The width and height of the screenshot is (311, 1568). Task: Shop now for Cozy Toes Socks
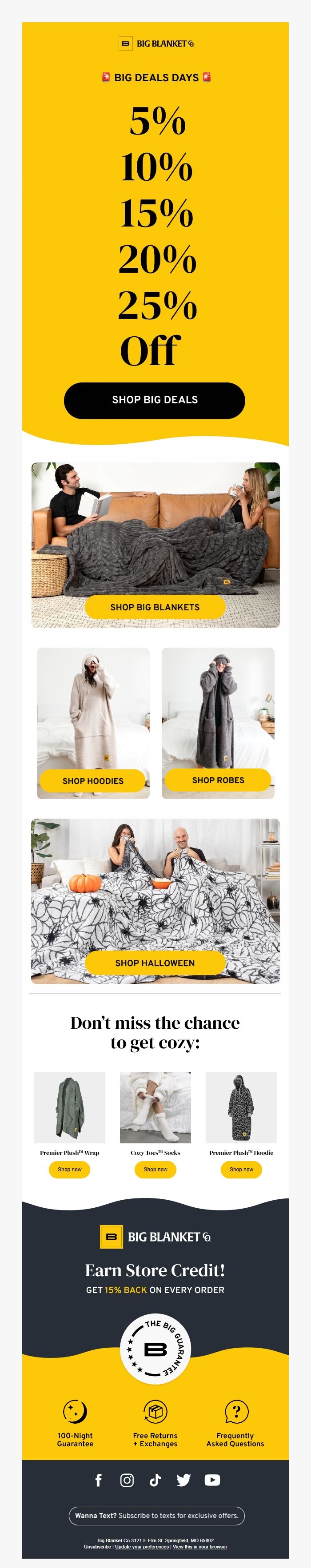point(155,1169)
